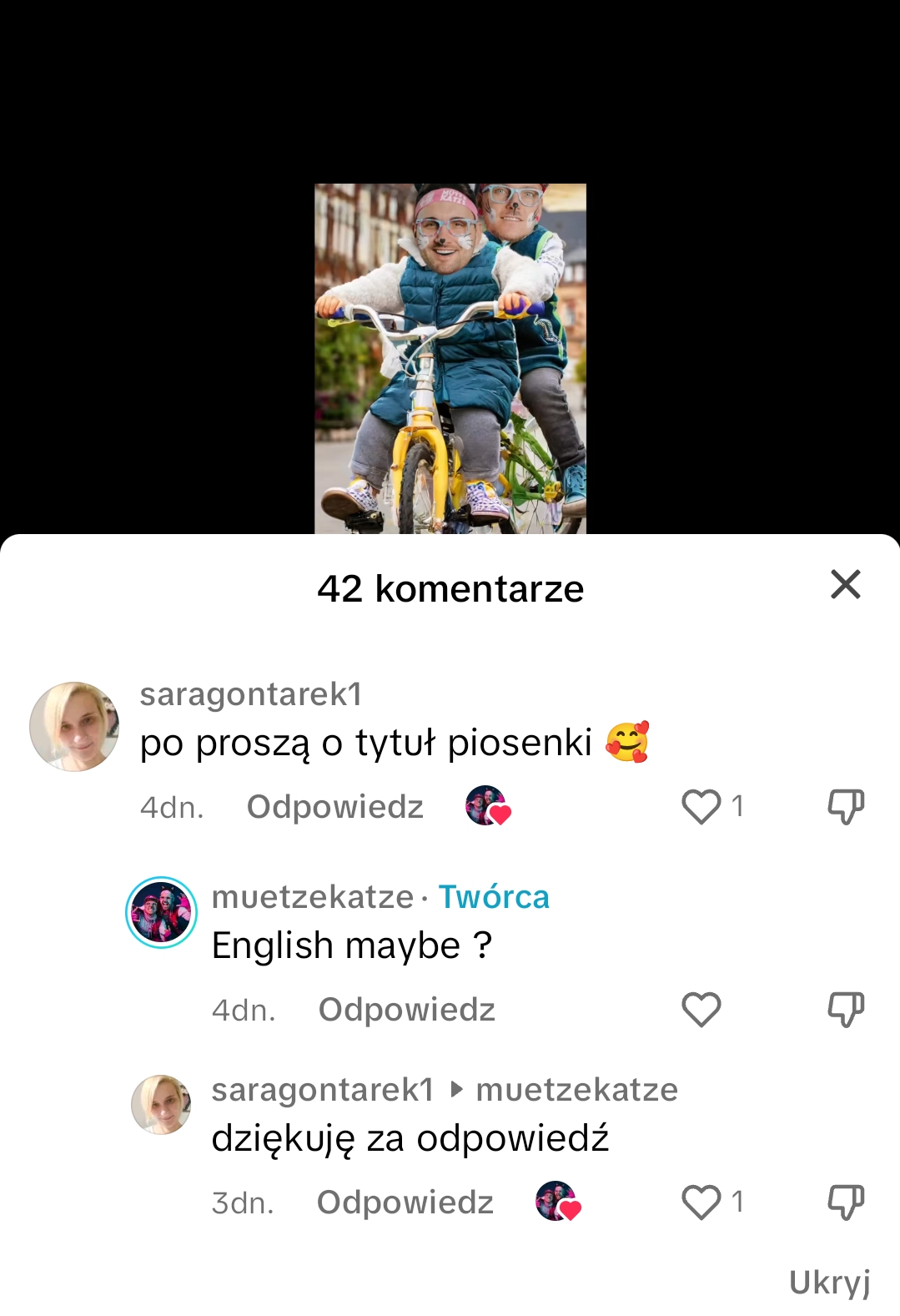Like the comment 'English maybe ?'
Screen dimensions: 900x1316
click(701, 1010)
